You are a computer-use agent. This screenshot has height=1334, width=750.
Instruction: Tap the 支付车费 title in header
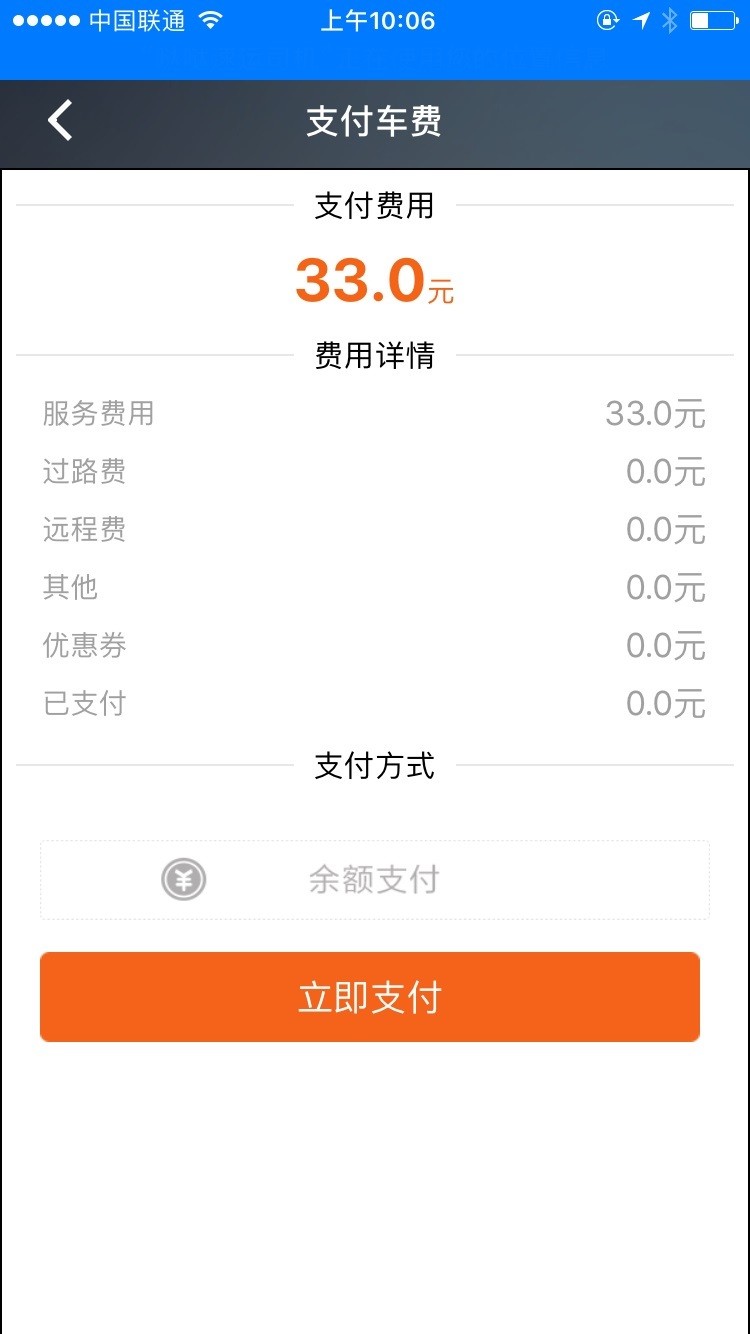(374, 122)
